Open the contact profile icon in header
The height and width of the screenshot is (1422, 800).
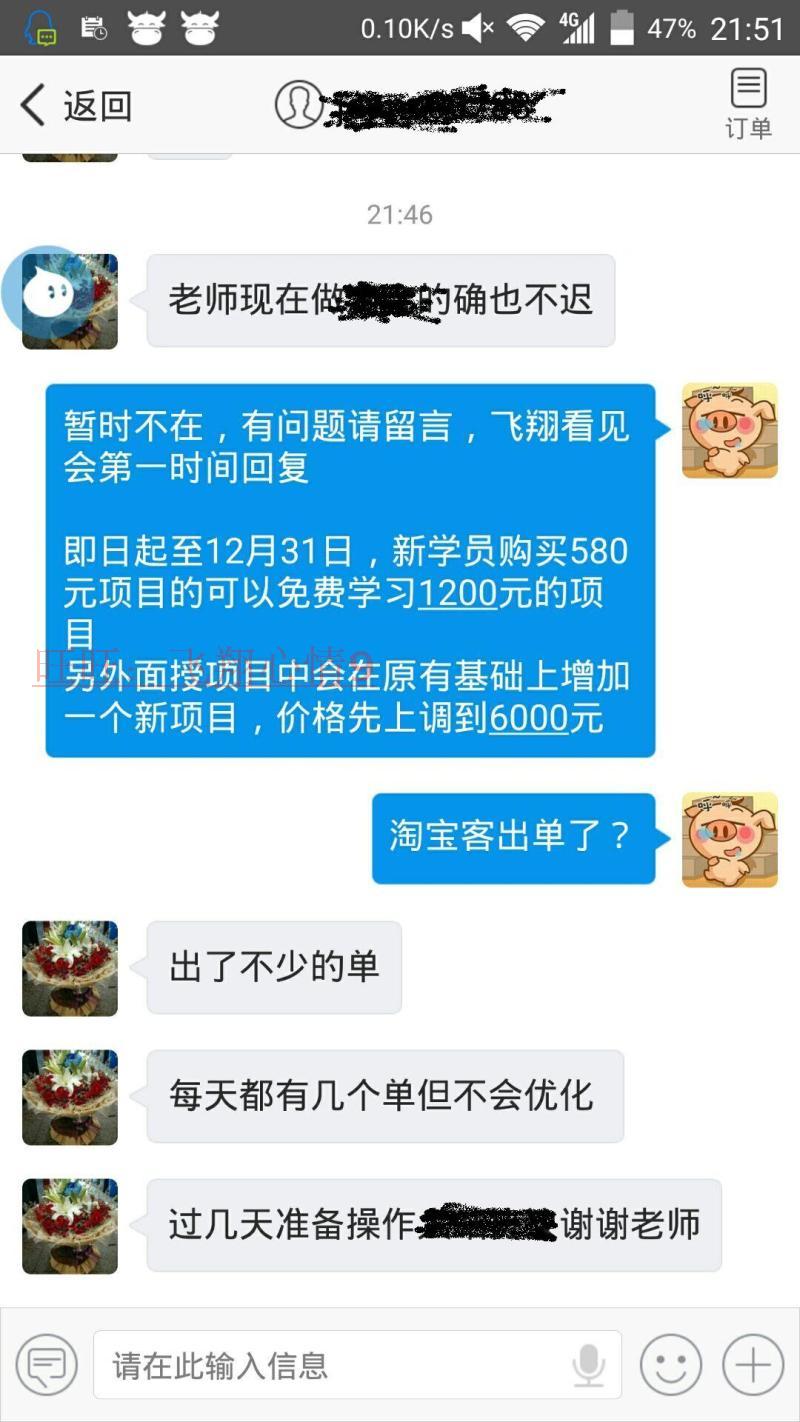click(x=299, y=104)
